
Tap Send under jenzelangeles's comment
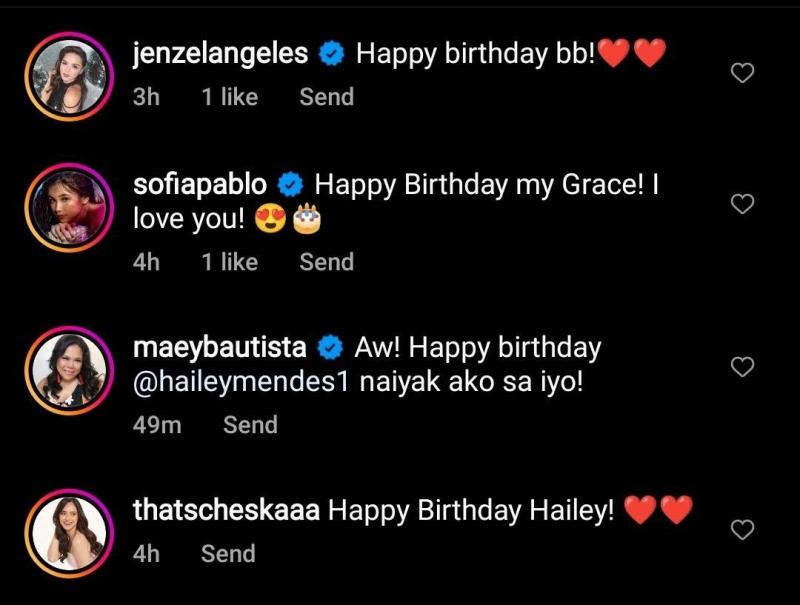326,97
